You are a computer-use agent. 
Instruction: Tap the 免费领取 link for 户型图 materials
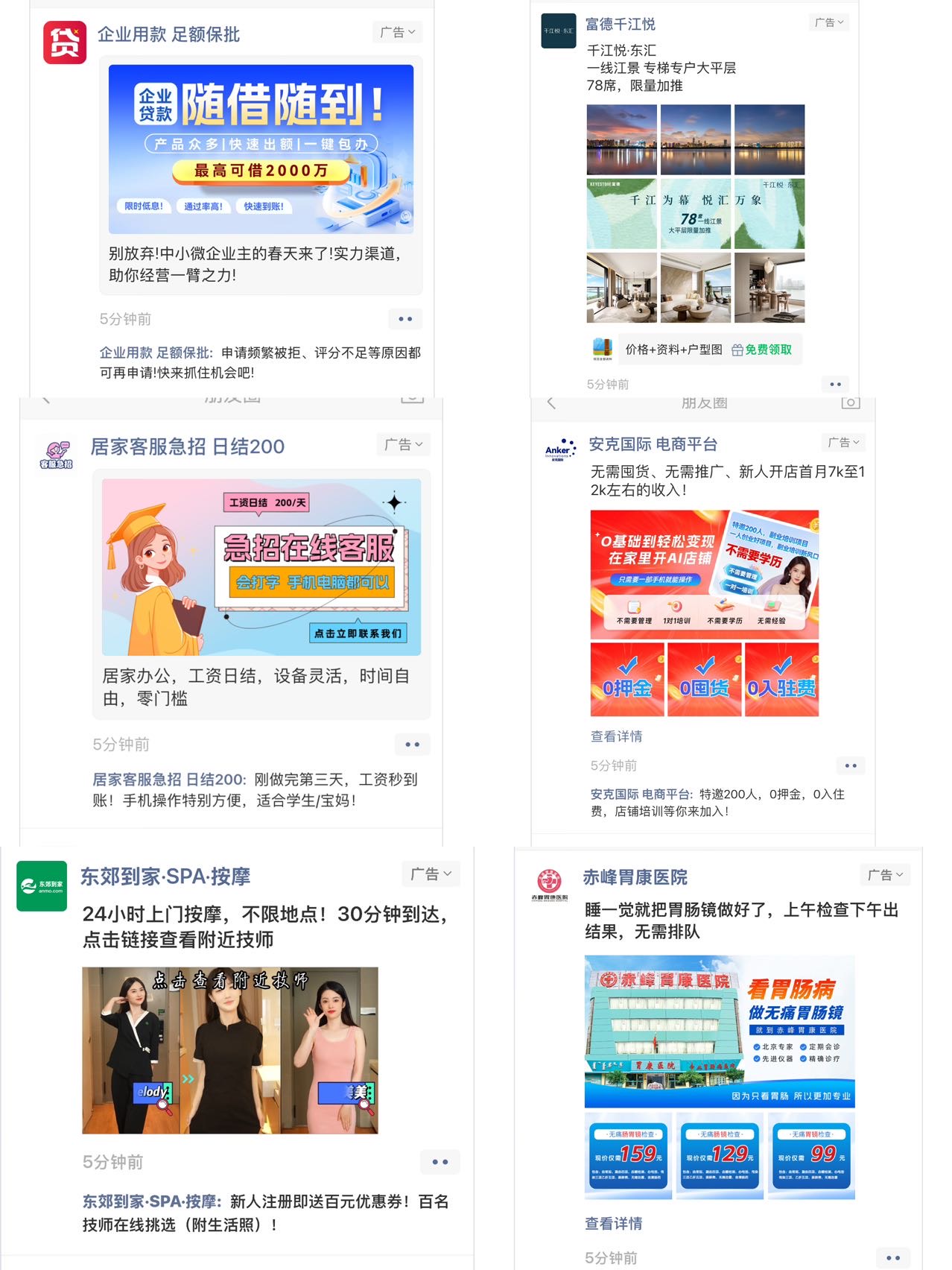[x=767, y=349]
